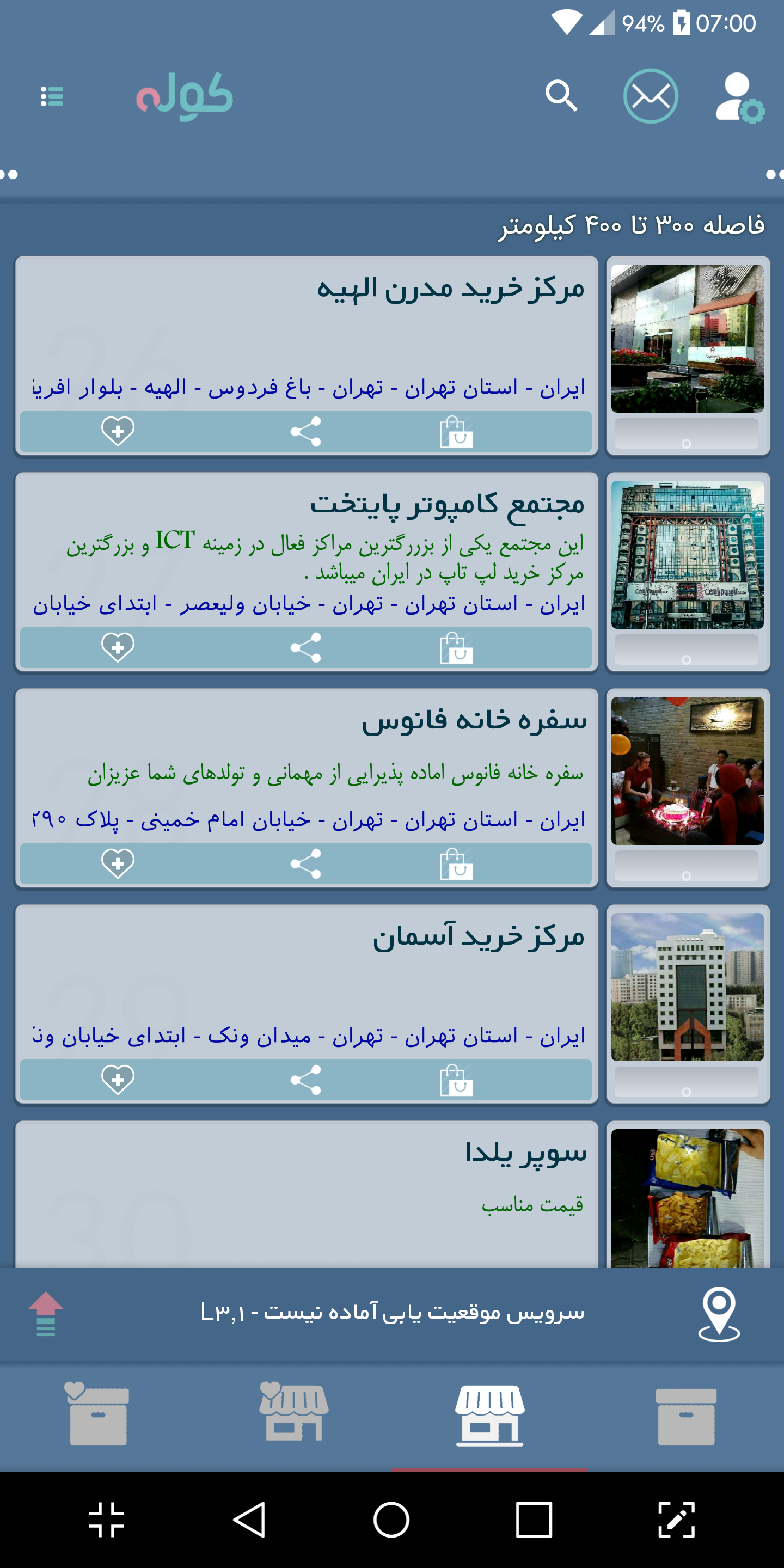Add مرکز خرید آسمان to favorites
This screenshot has height=1568, width=784.
(x=118, y=1080)
